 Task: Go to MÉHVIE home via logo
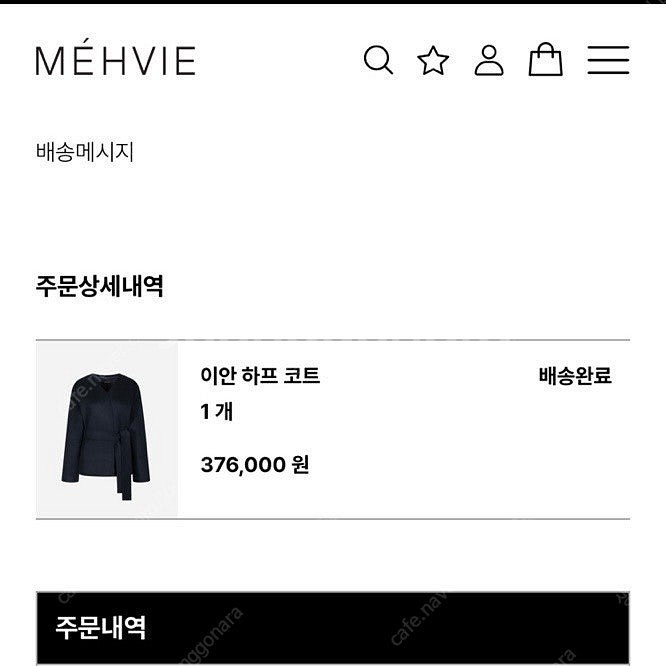click(x=116, y=60)
